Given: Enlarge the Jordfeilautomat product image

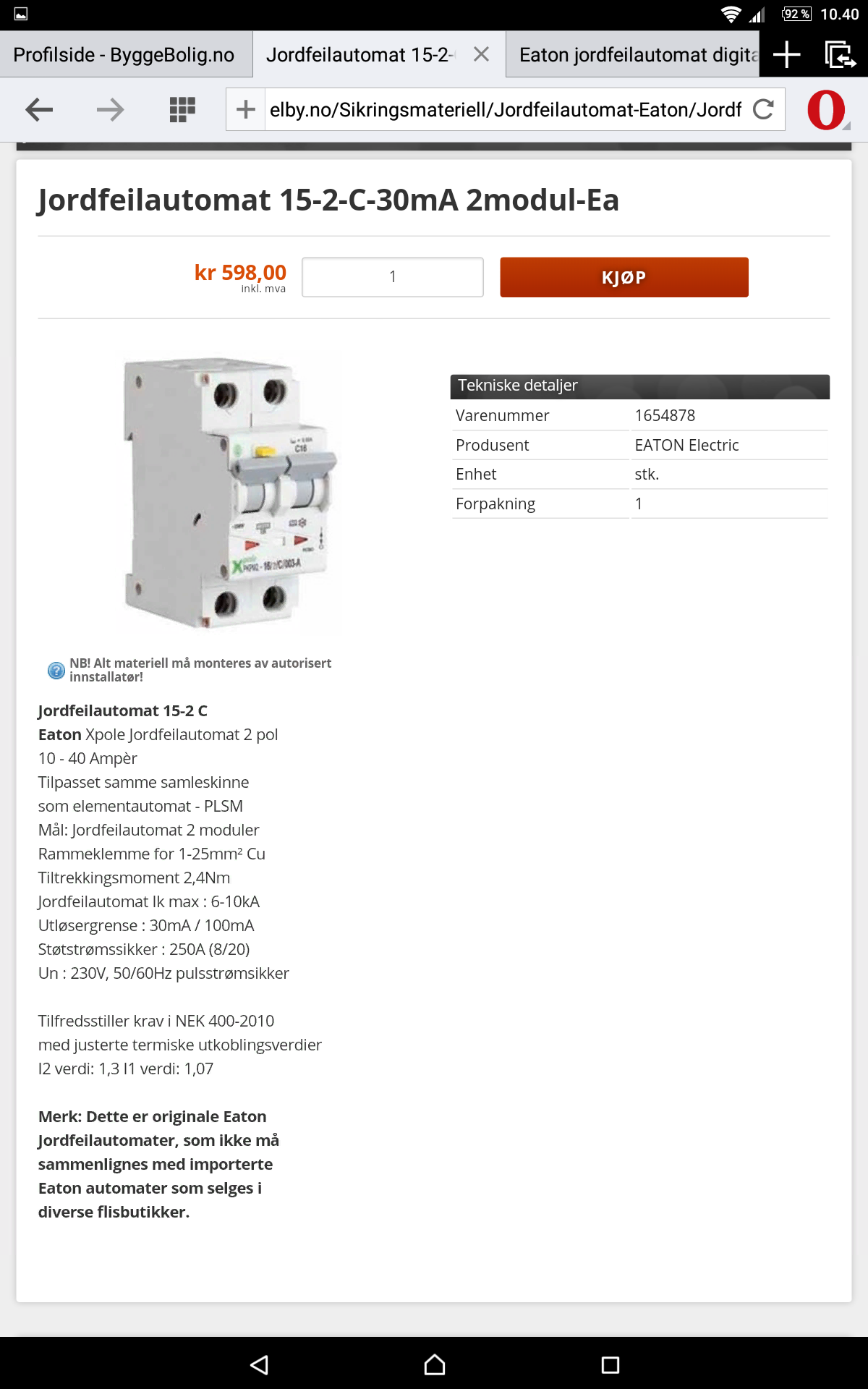Looking at the screenshot, I should [x=229, y=493].
